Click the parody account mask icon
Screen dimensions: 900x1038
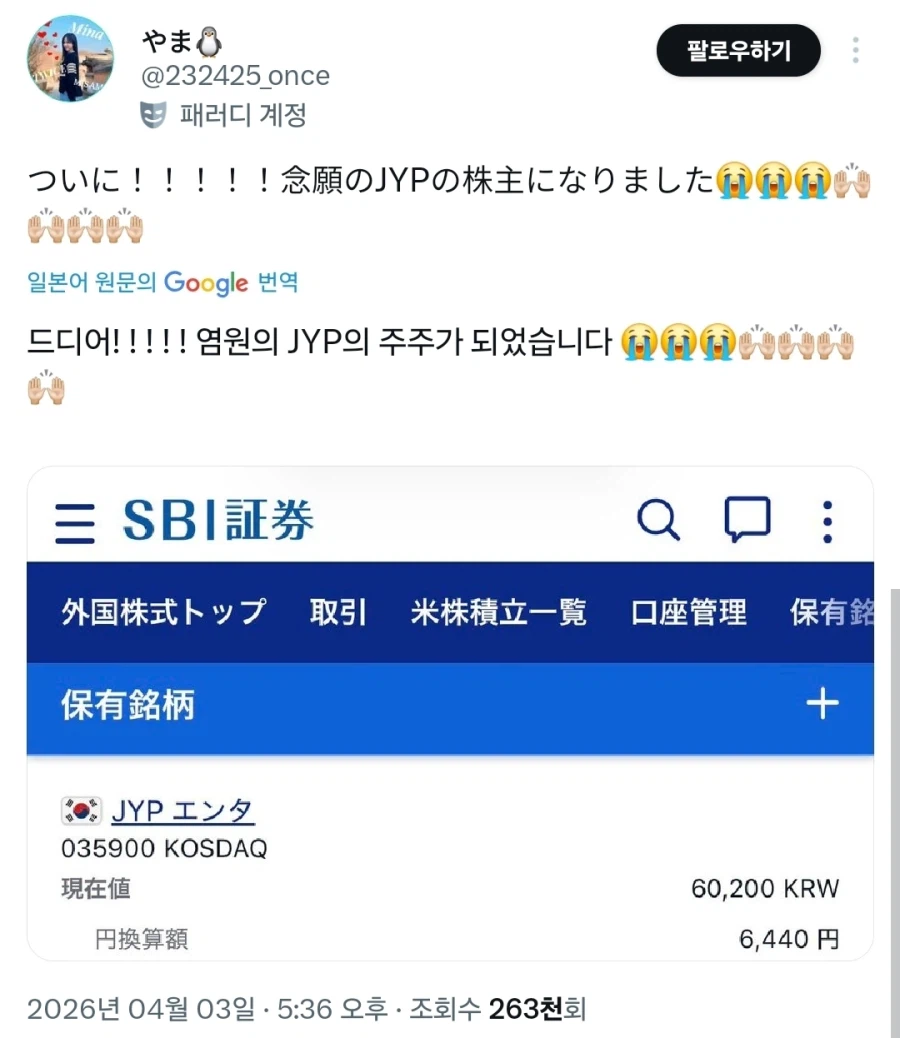click(x=150, y=115)
